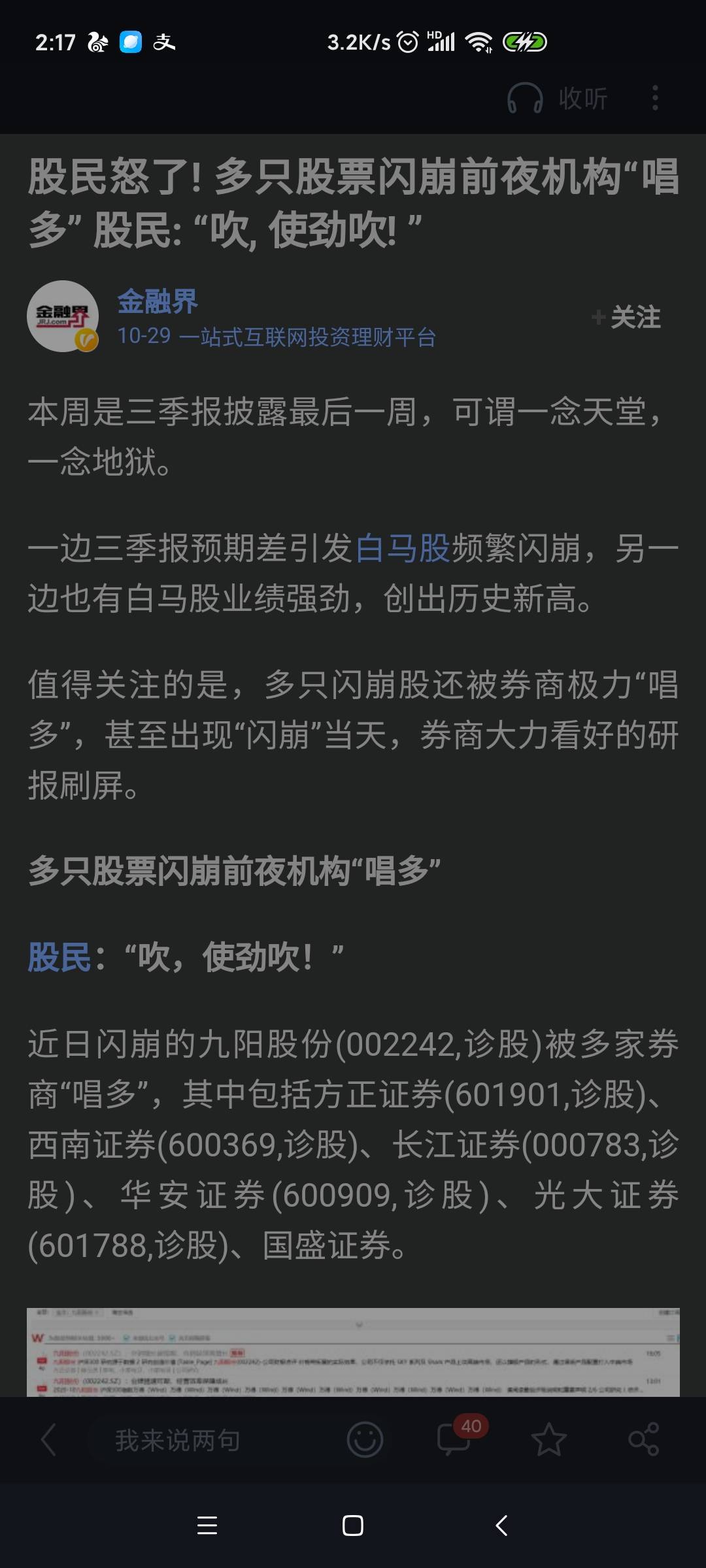706x1568 pixels.
Task: Open recent apps from navigation bar
Action: pyautogui.click(x=207, y=1526)
